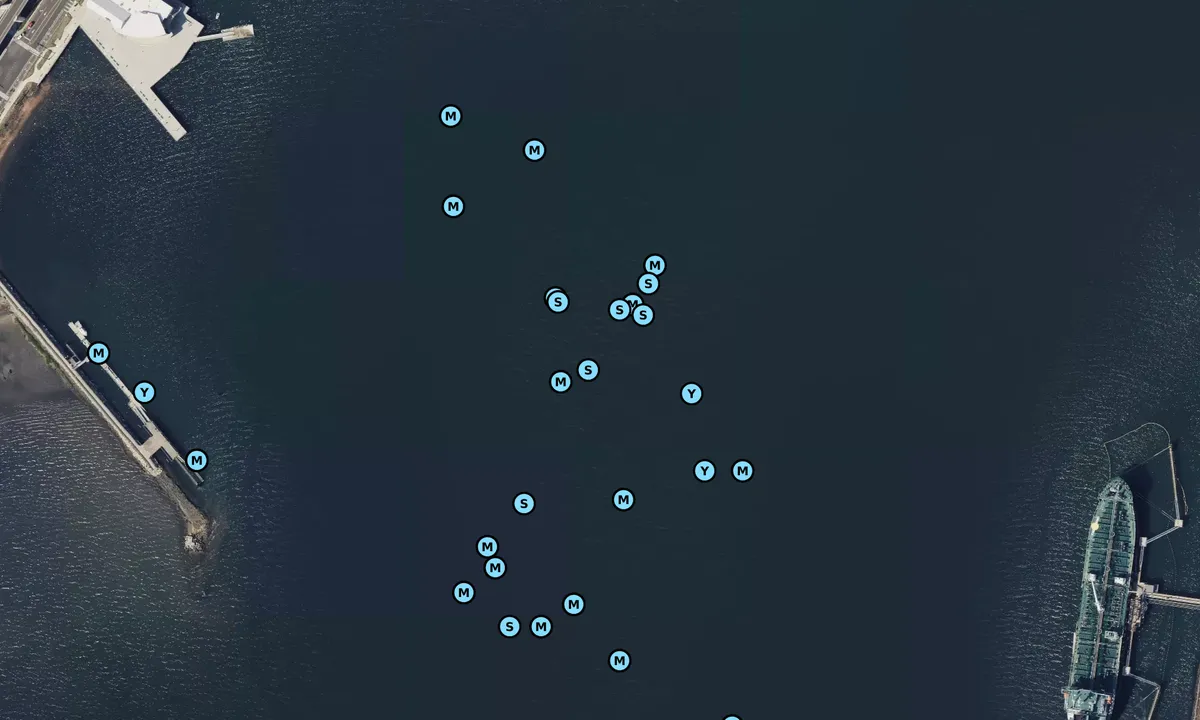Open the M marker at the breakwater's inland end
1200x720 pixels.
pos(98,353)
